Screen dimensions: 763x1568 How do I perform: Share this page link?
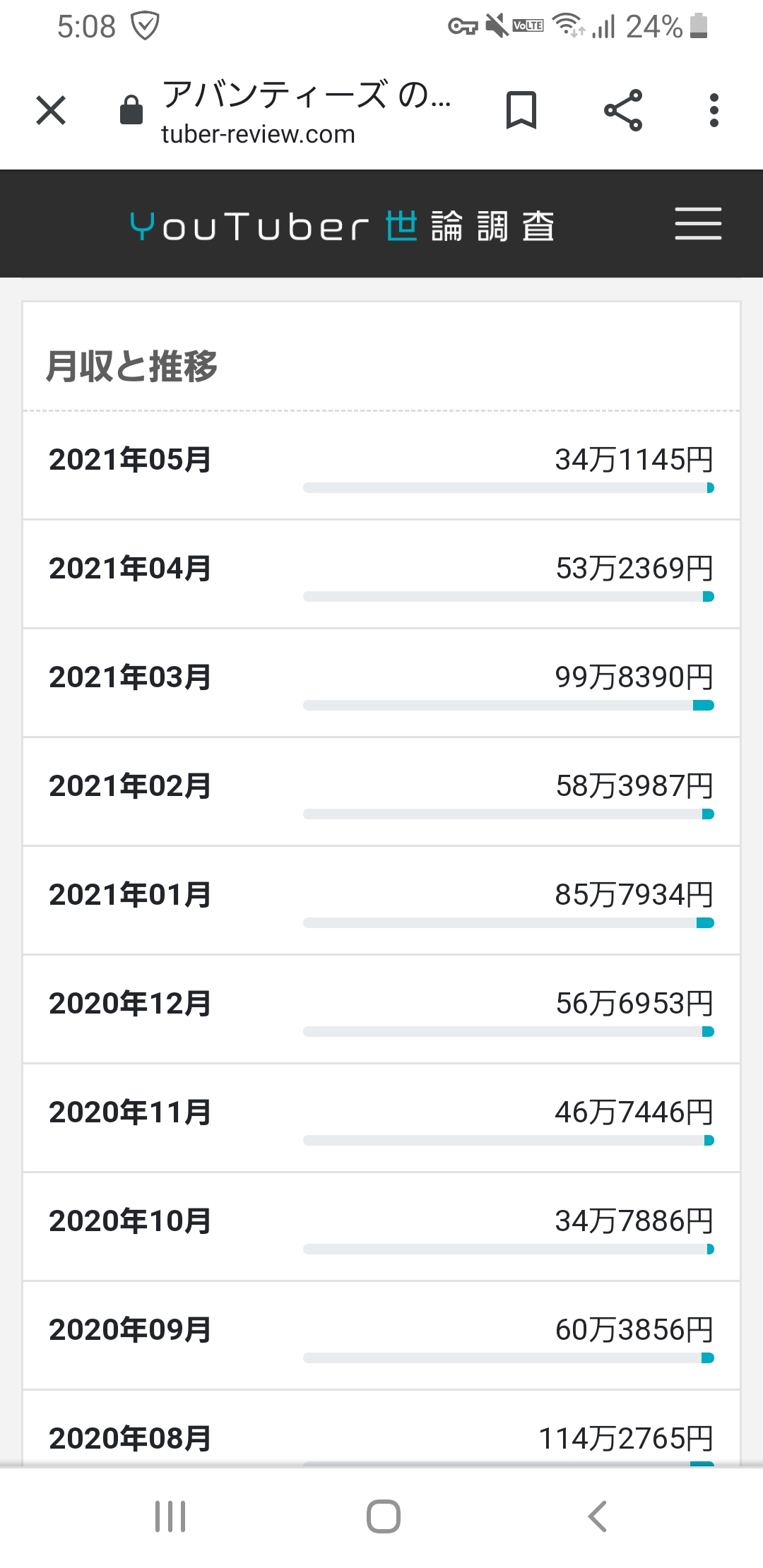coord(623,111)
